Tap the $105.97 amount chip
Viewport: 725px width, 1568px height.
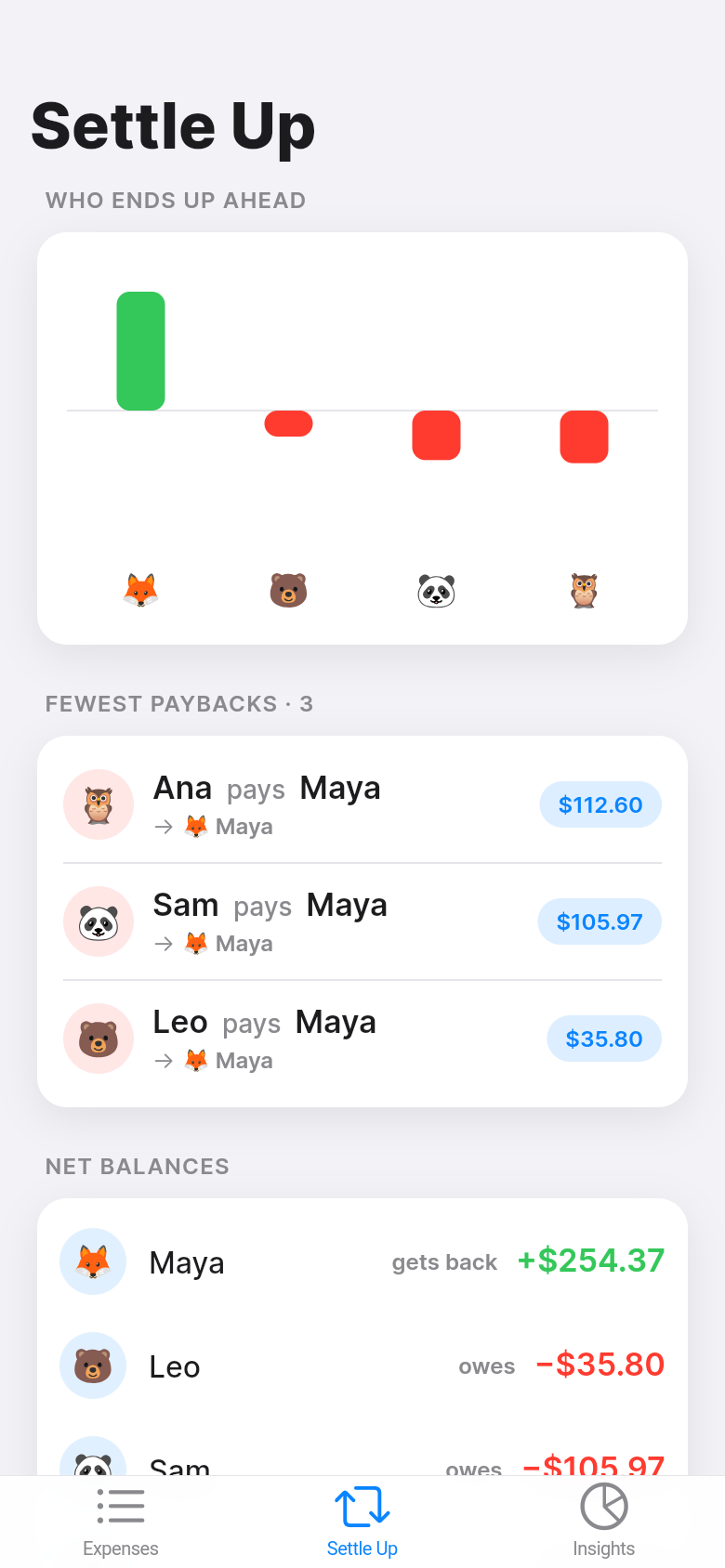coord(600,921)
